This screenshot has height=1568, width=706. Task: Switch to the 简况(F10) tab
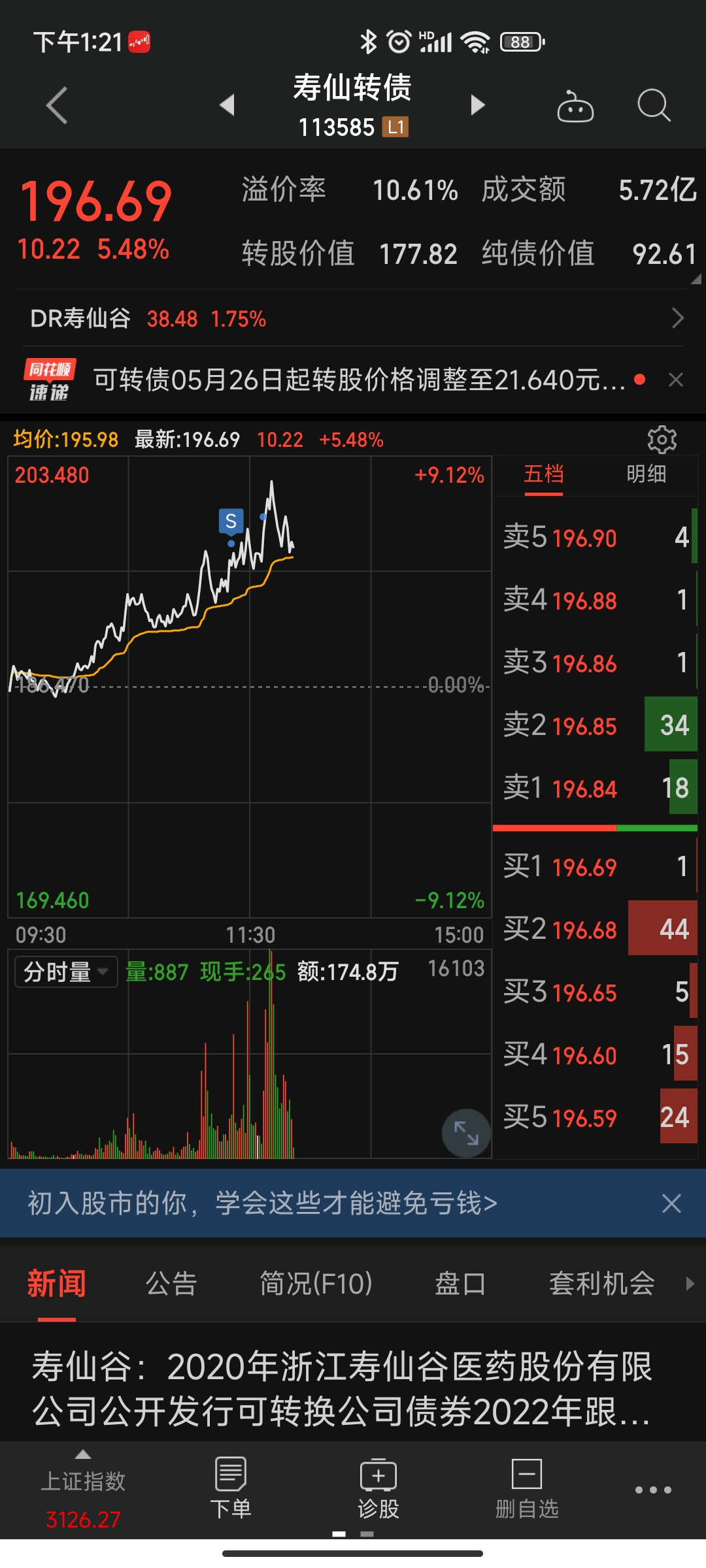316,1284
